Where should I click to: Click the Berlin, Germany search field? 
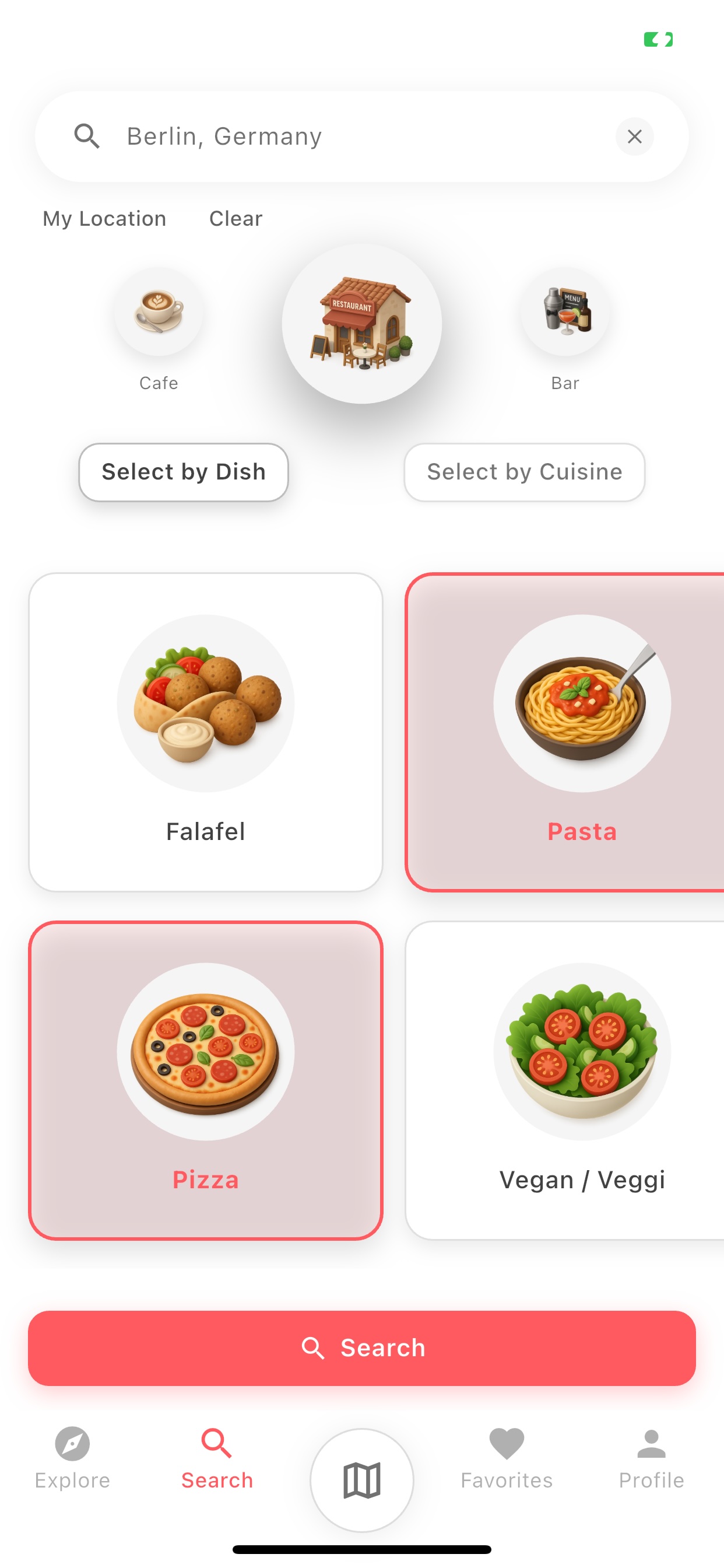point(304,136)
